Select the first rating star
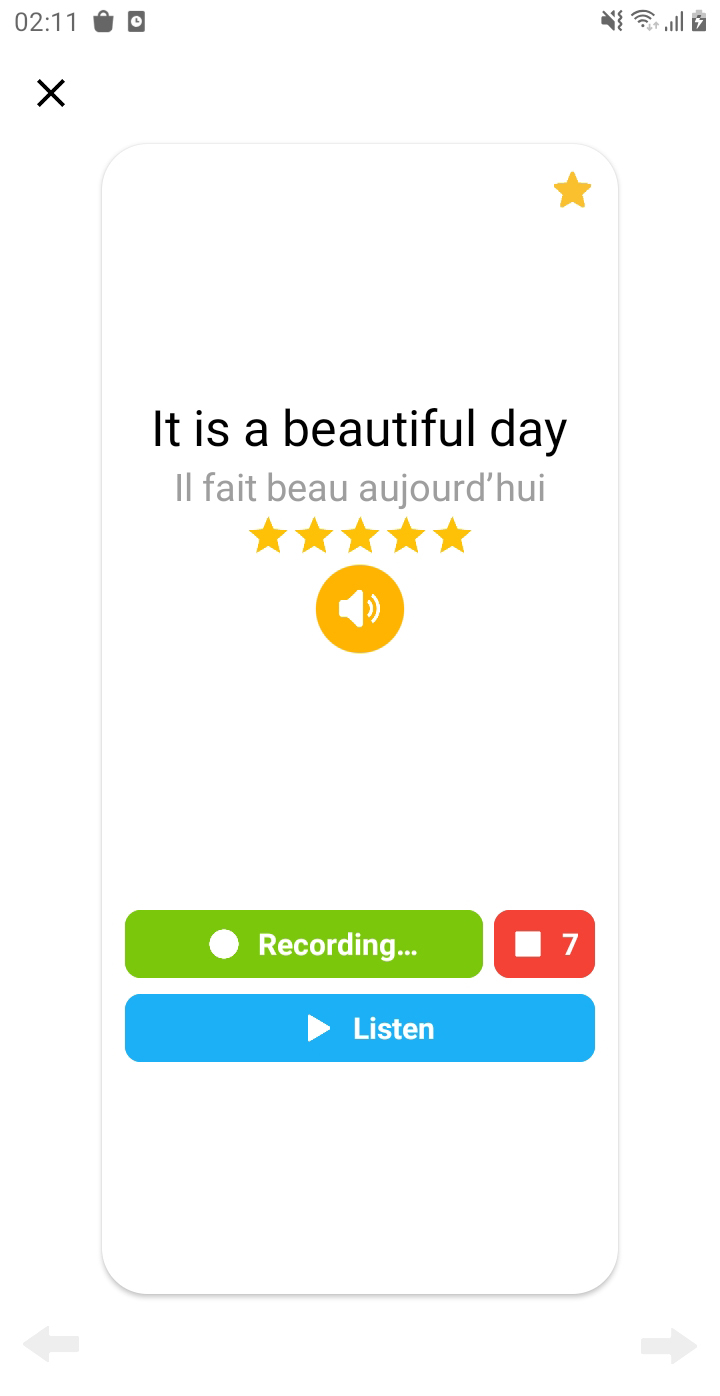 pyautogui.click(x=267, y=535)
